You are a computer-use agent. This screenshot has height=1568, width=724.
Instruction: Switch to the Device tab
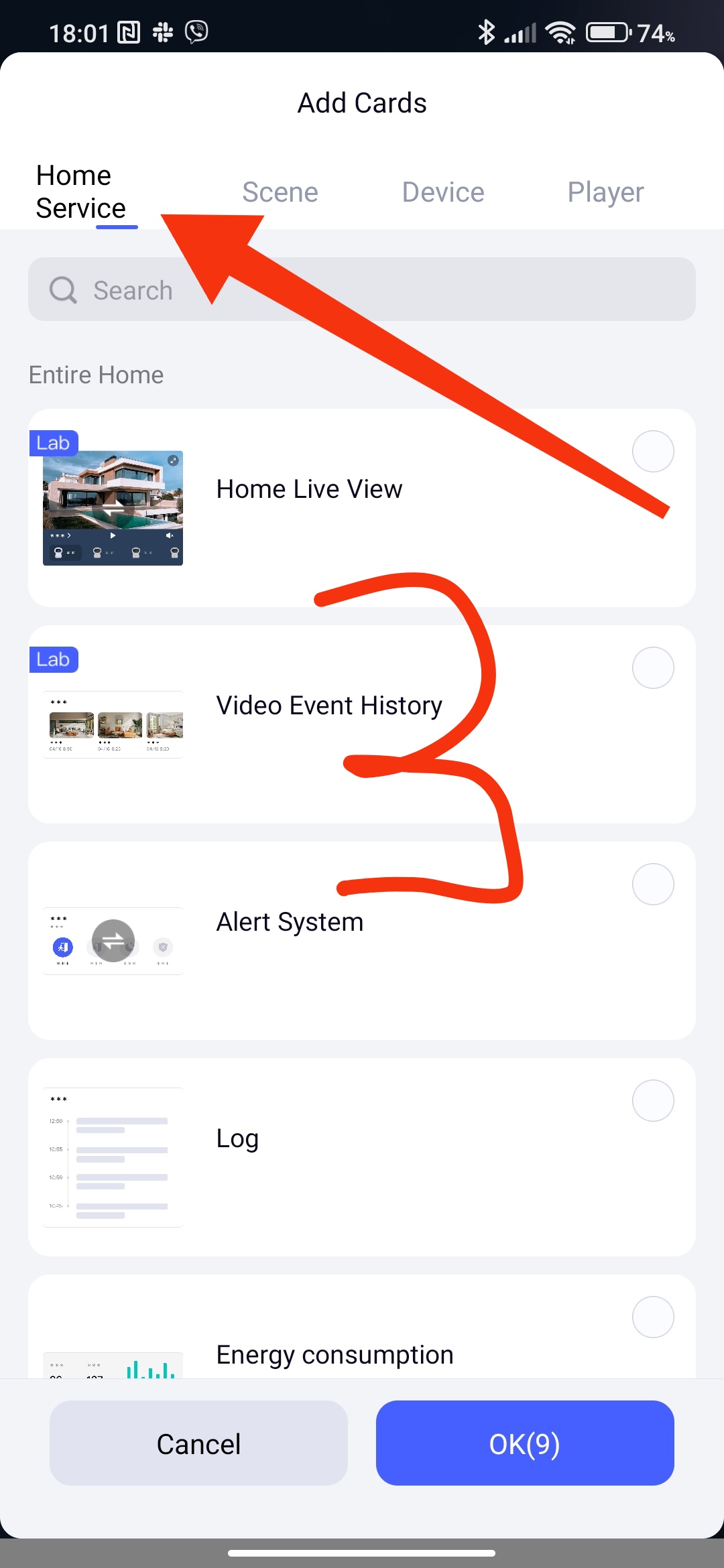coord(442,192)
